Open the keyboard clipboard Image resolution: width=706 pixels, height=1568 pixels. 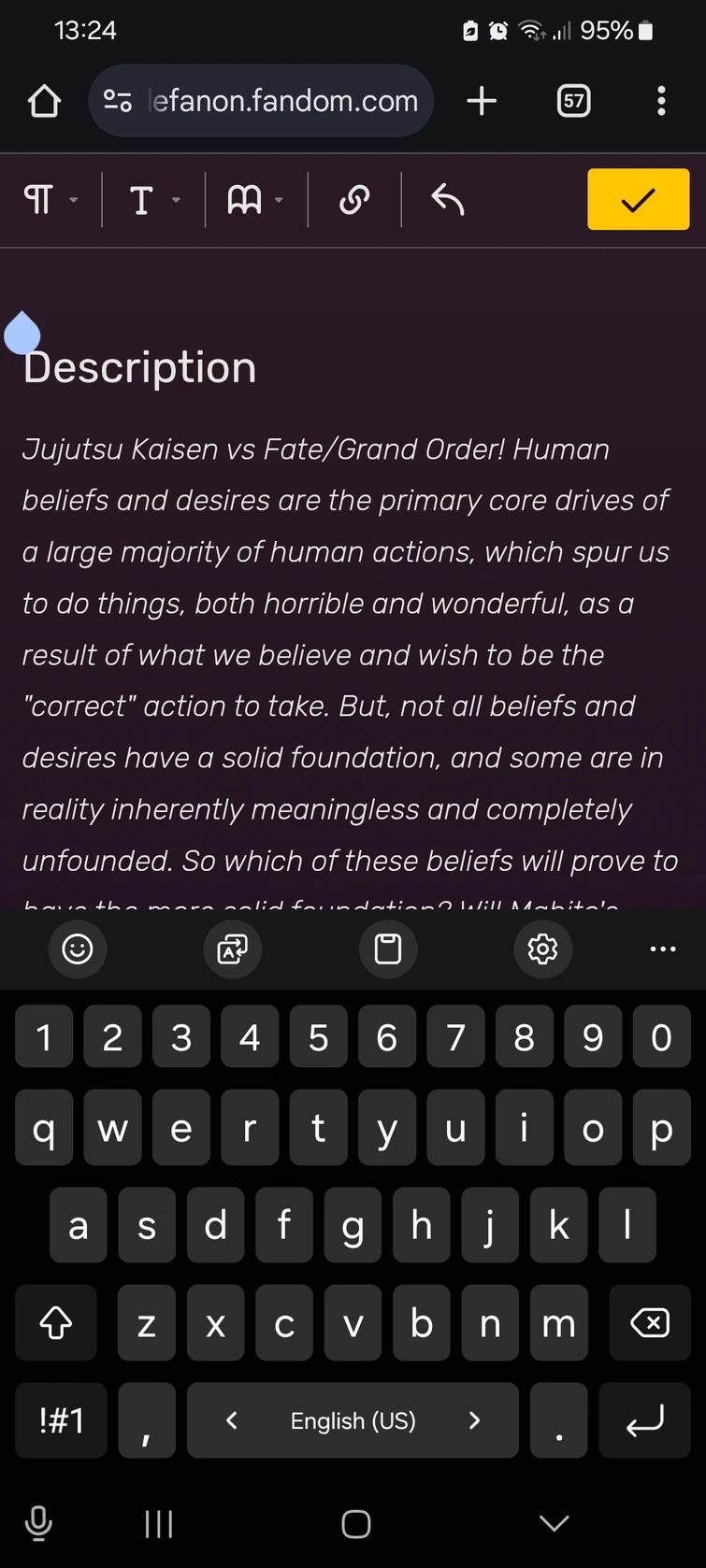388,949
